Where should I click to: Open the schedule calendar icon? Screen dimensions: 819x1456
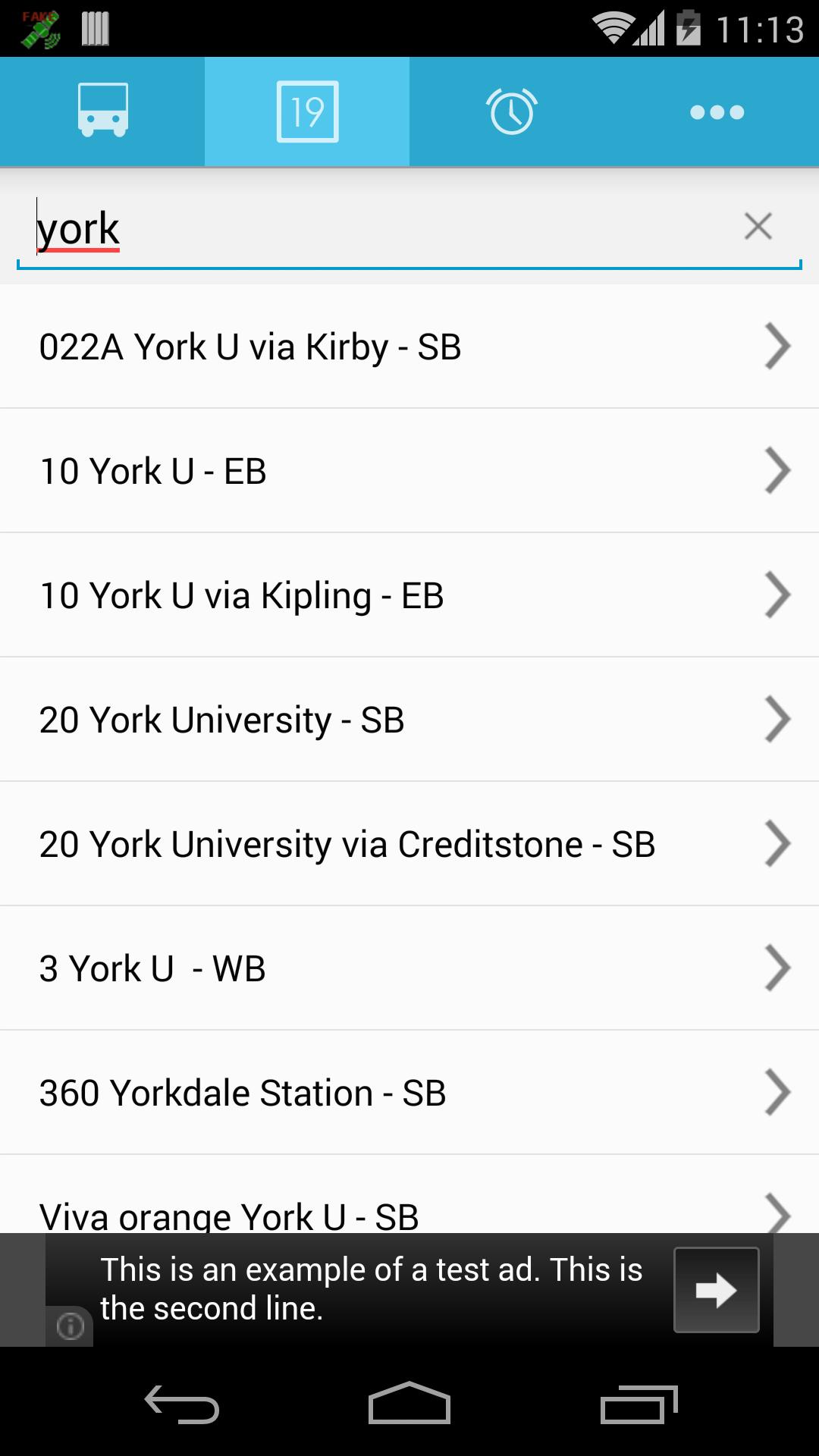(307, 111)
